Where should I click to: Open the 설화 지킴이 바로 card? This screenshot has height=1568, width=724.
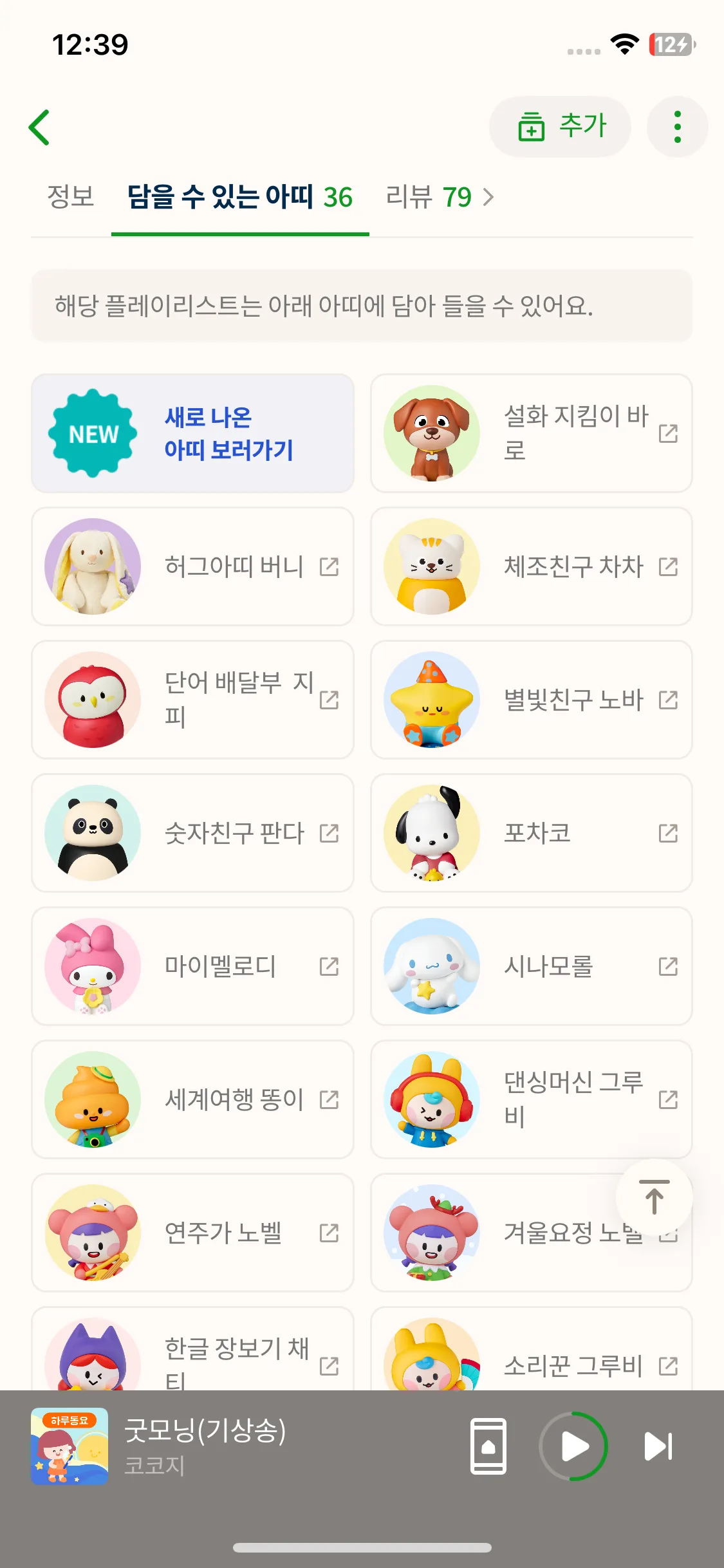[531, 433]
